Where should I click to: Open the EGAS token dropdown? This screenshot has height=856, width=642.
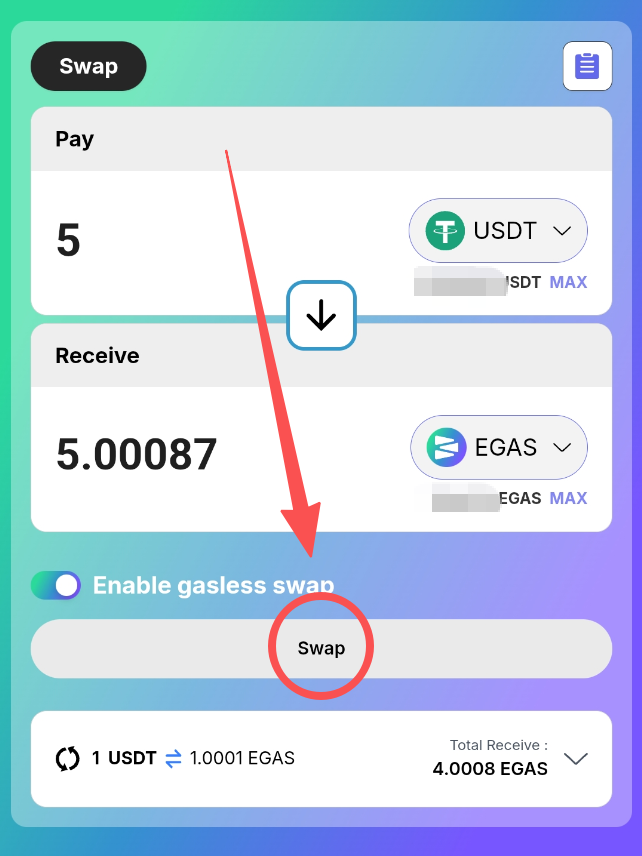point(498,447)
